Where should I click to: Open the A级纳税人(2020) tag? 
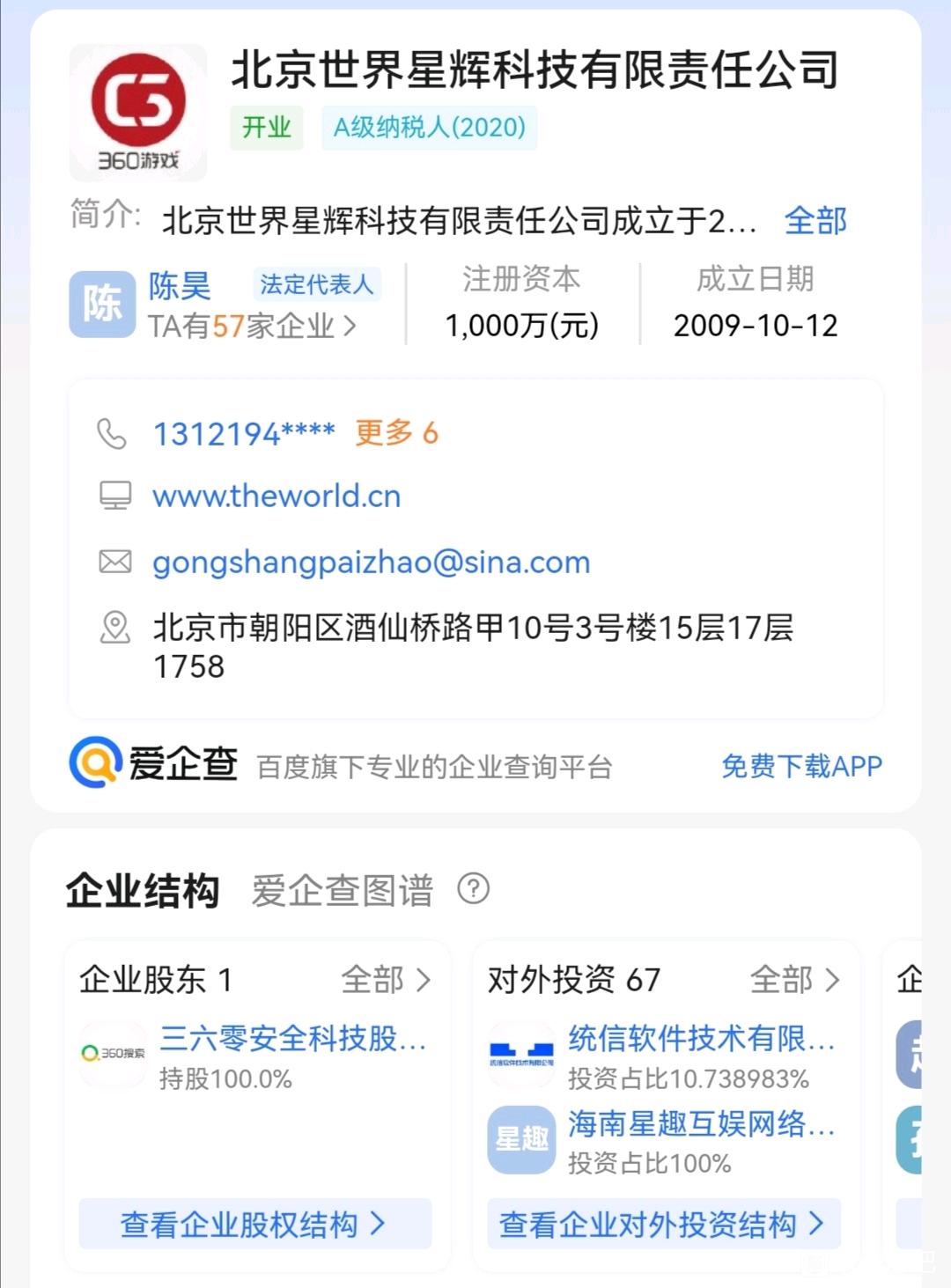click(x=429, y=128)
